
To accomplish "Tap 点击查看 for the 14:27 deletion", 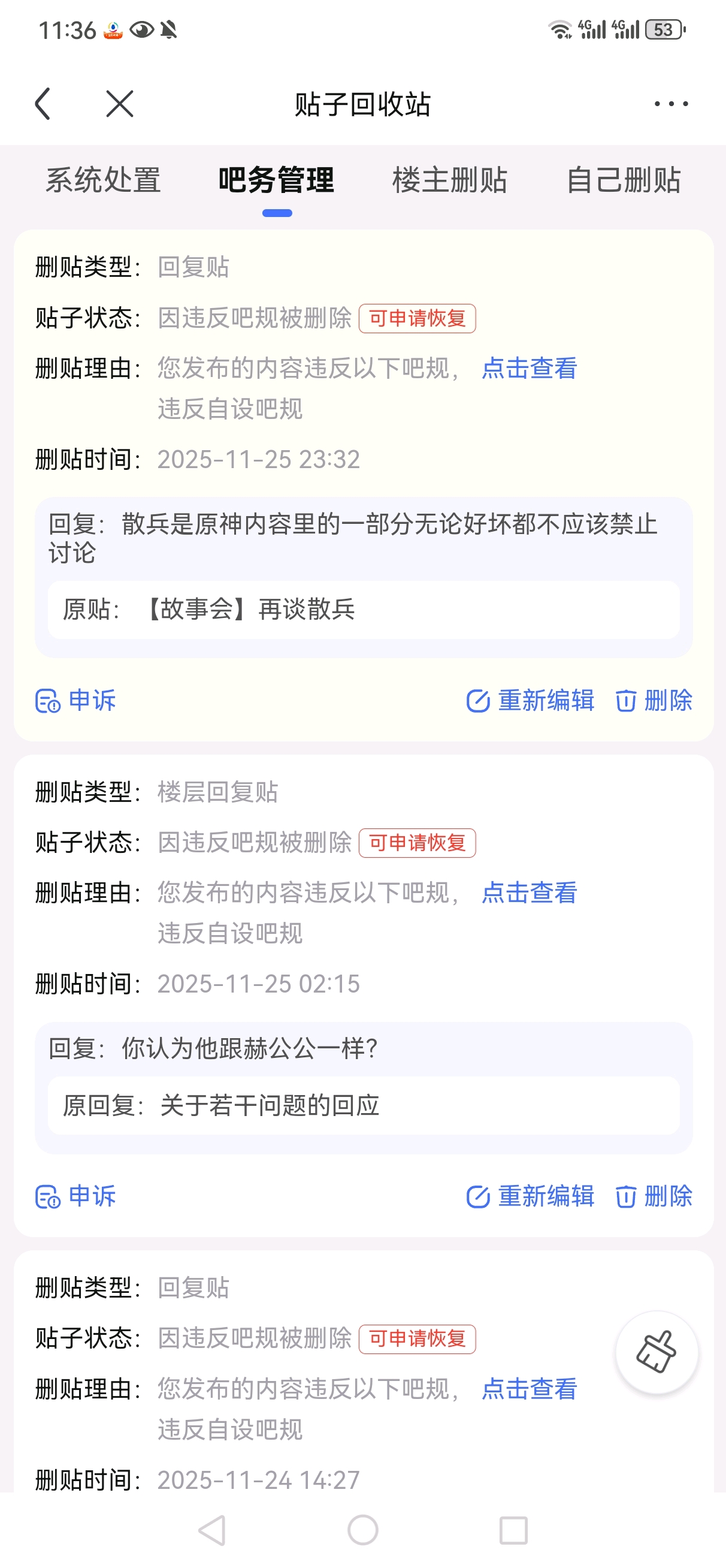I will (x=529, y=1389).
